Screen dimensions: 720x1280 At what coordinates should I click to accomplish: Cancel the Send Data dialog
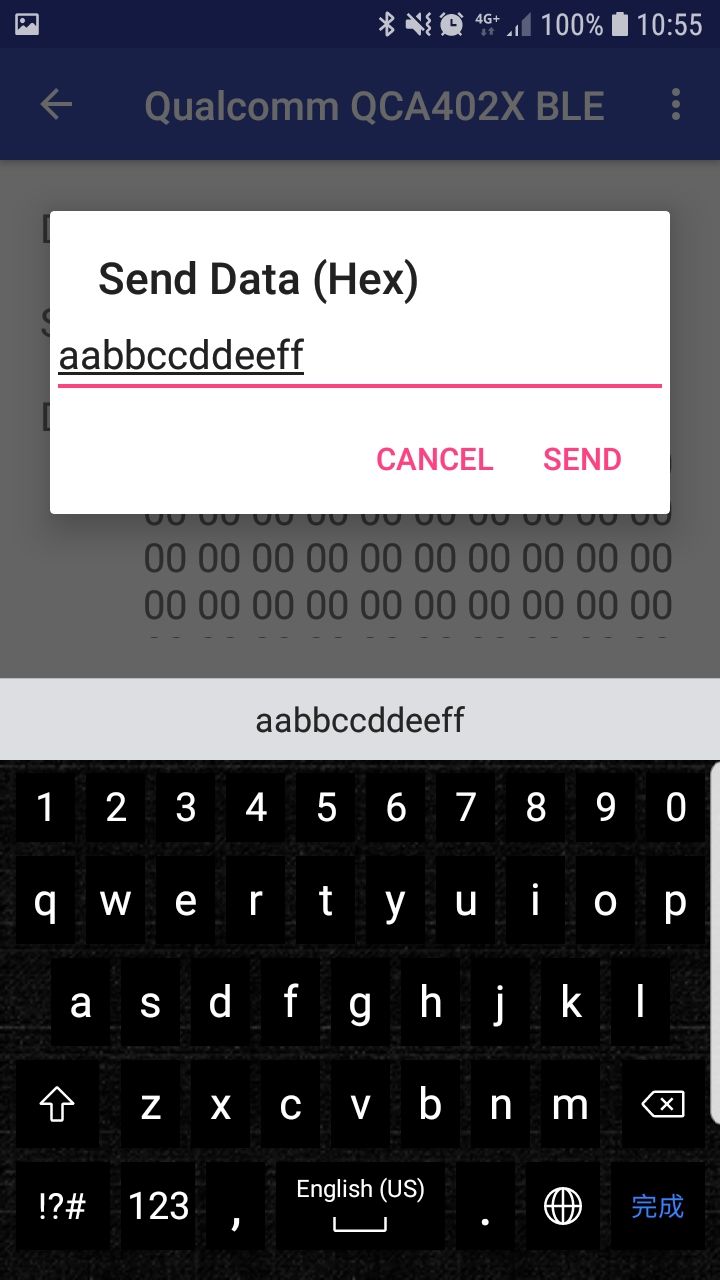[434, 459]
